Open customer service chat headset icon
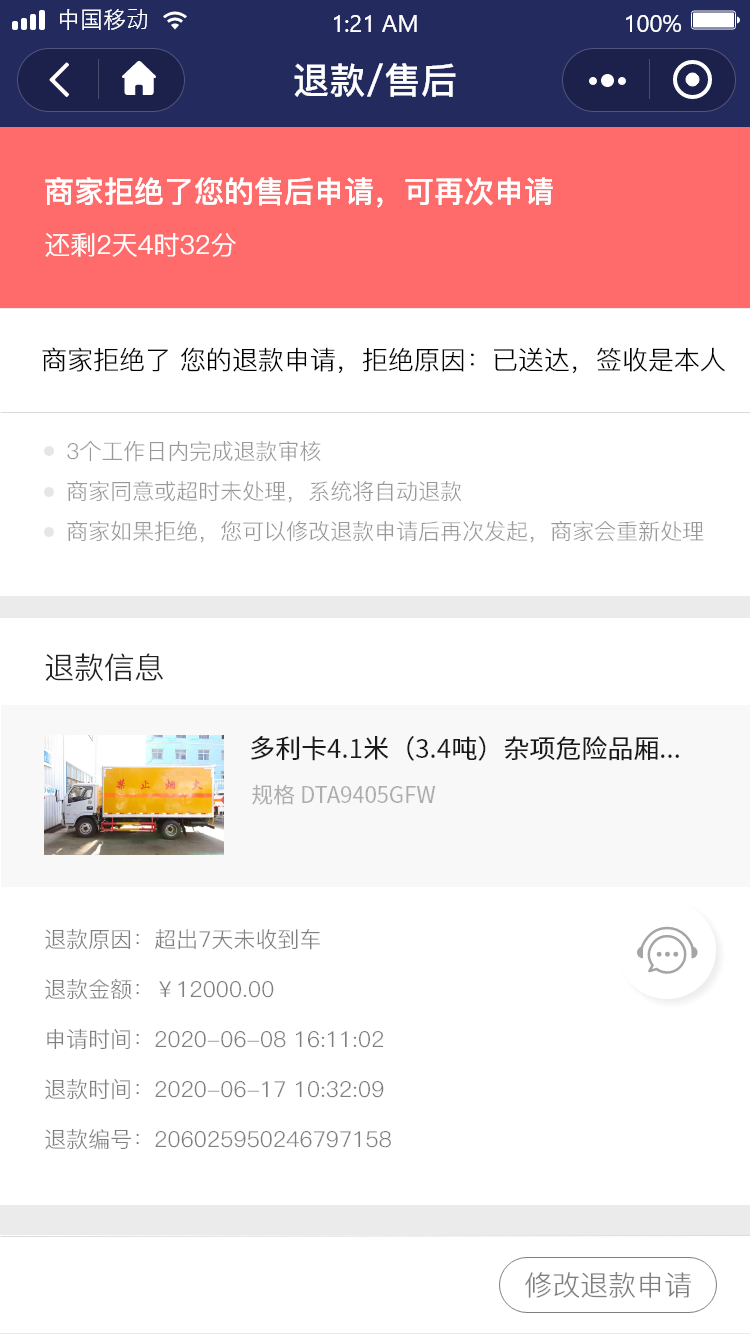This screenshot has height=1334, width=750. click(x=668, y=951)
